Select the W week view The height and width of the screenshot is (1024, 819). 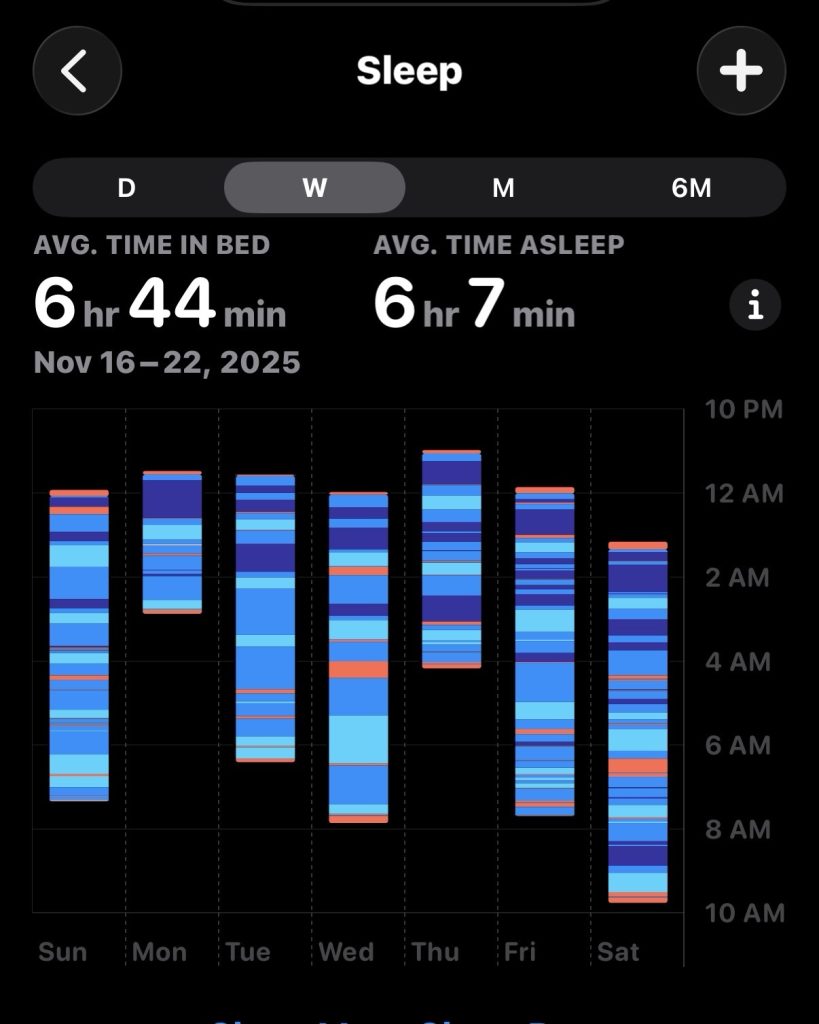pyautogui.click(x=315, y=187)
